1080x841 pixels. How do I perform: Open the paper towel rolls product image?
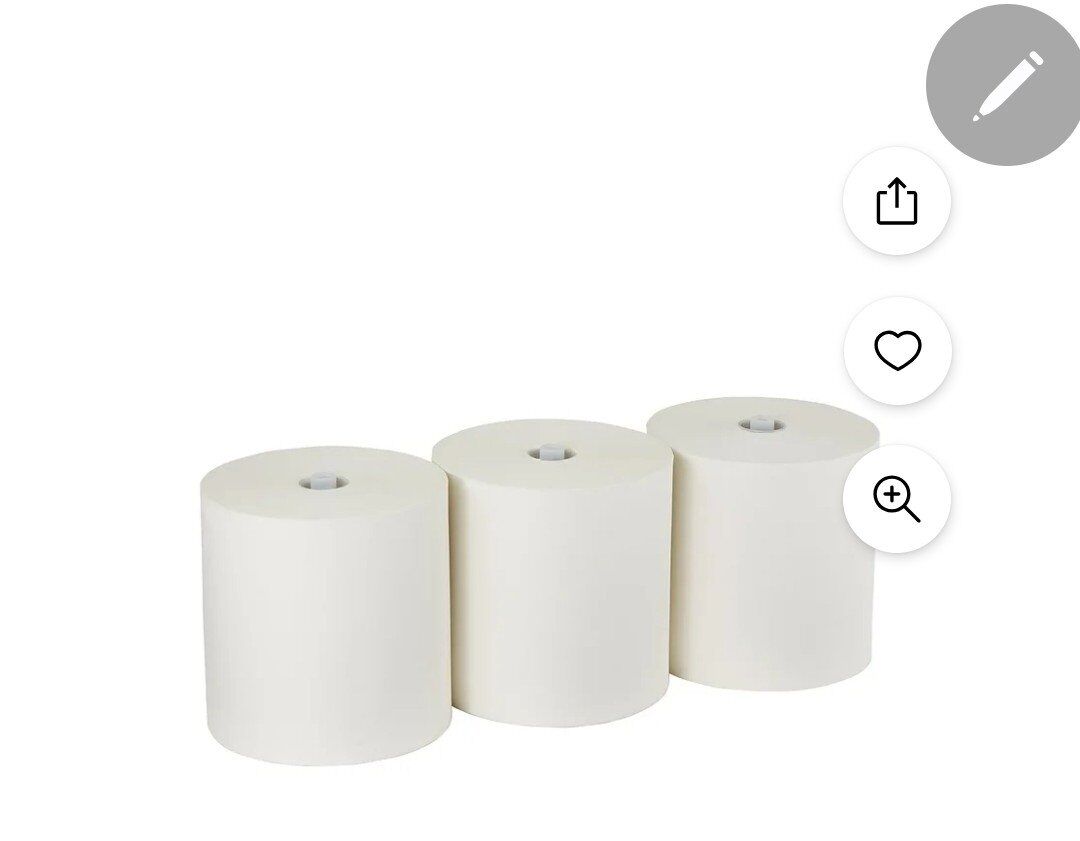pos(540,580)
